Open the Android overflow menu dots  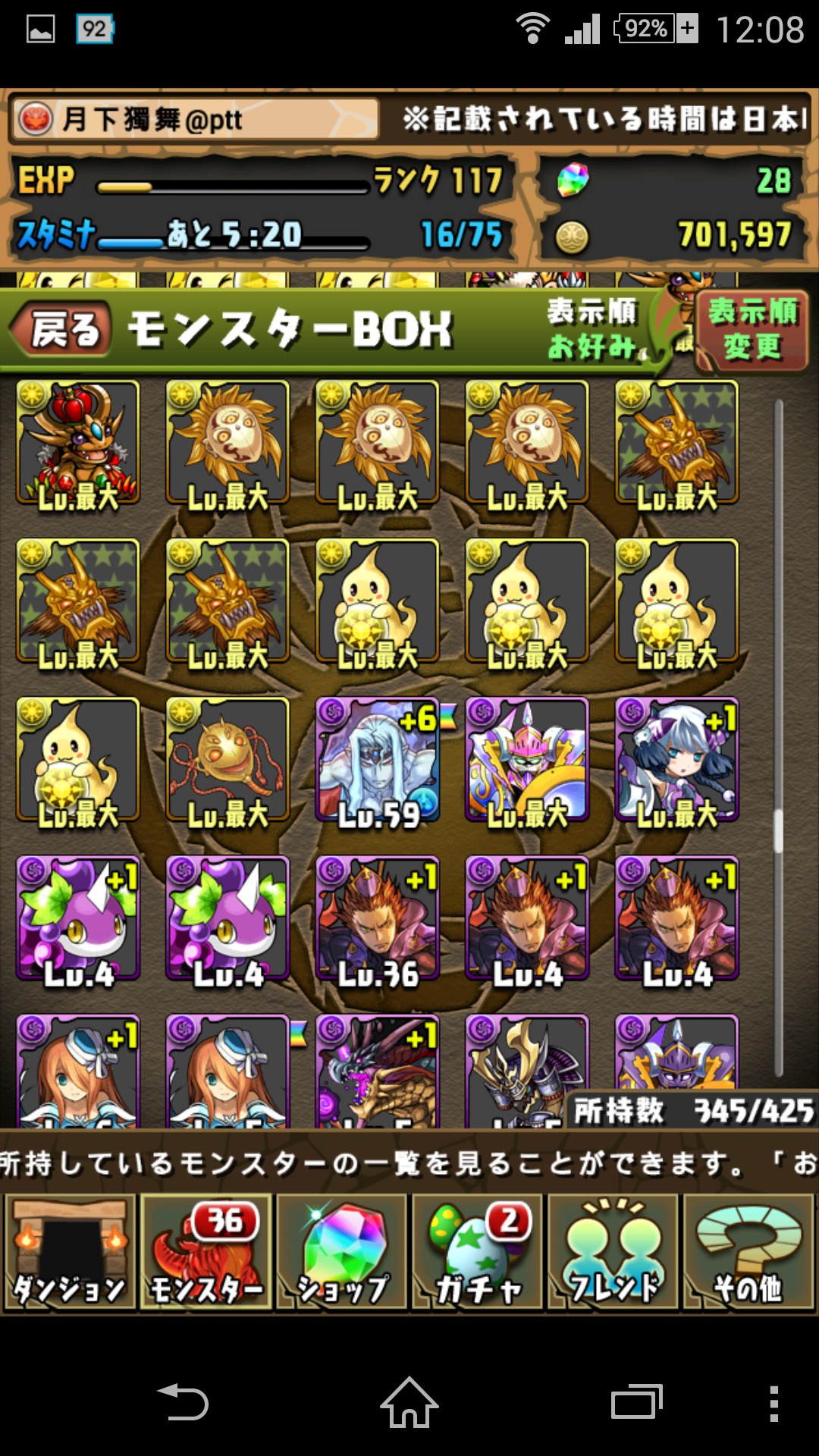(773, 1403)
